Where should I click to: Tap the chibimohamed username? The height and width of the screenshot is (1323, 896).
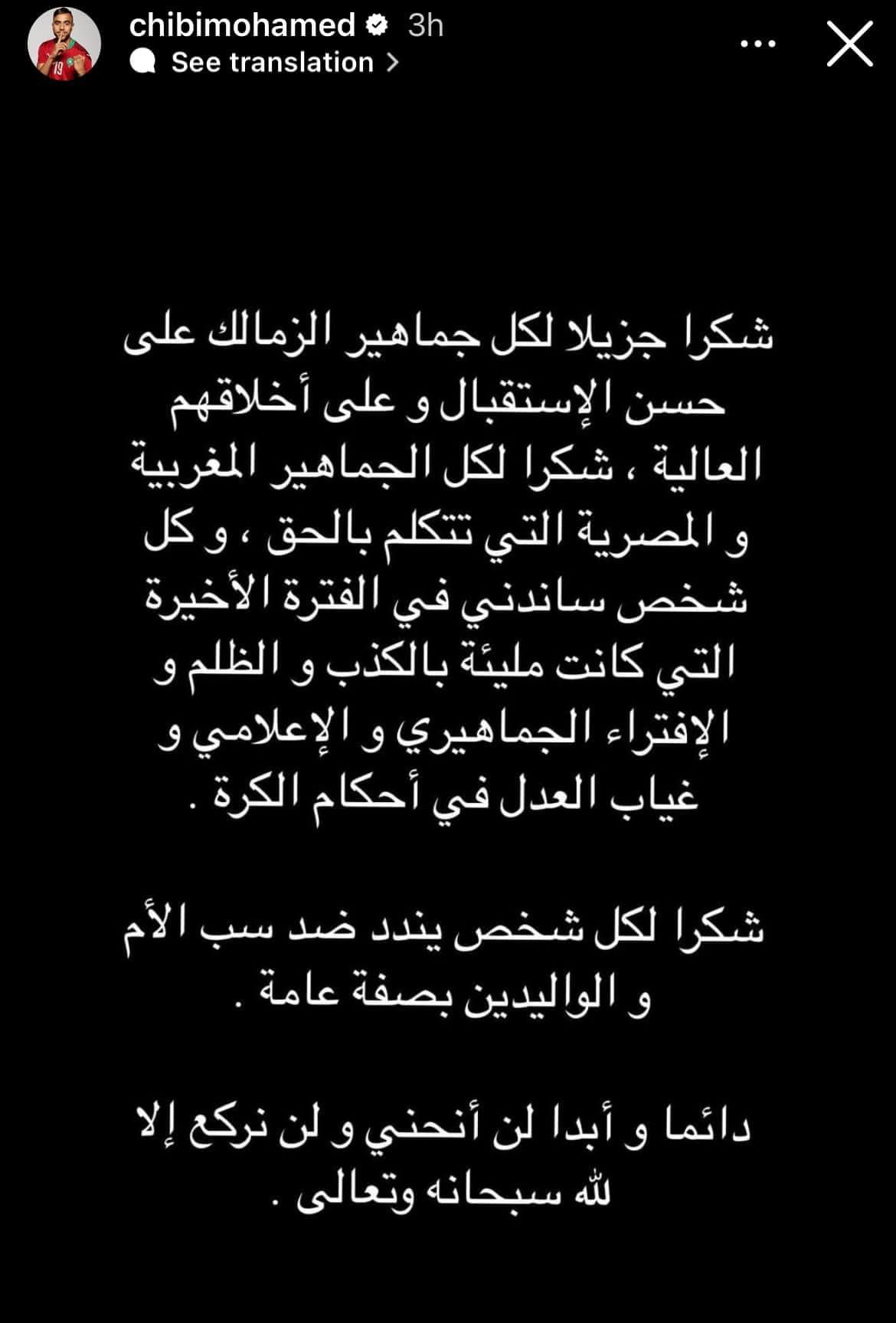[241, 26]
